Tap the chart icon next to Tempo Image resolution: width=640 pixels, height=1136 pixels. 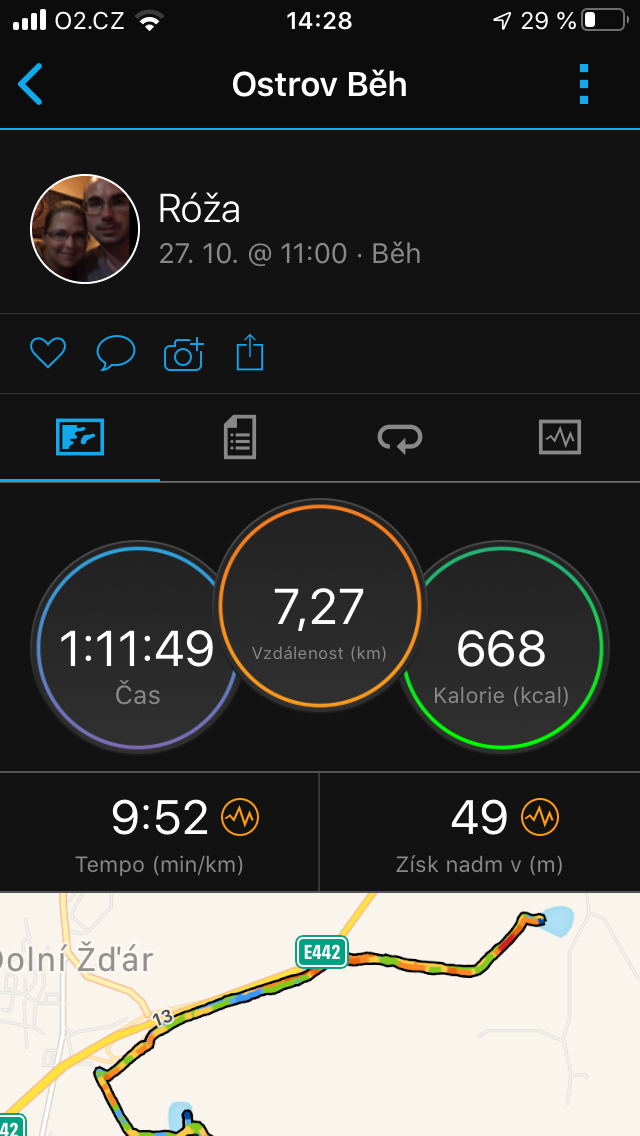coord(240,818)
